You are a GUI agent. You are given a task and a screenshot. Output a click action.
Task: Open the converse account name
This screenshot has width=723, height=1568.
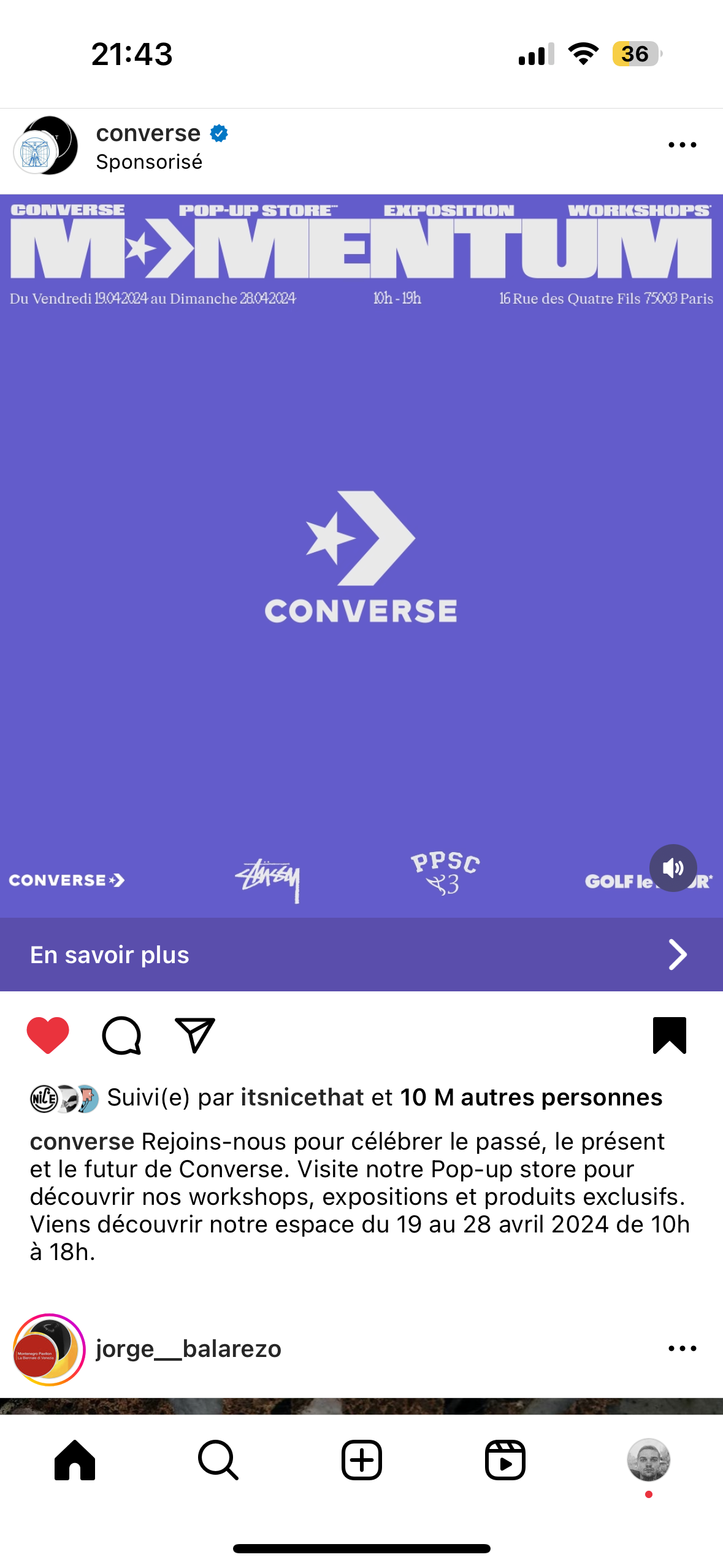coord(148,133)
